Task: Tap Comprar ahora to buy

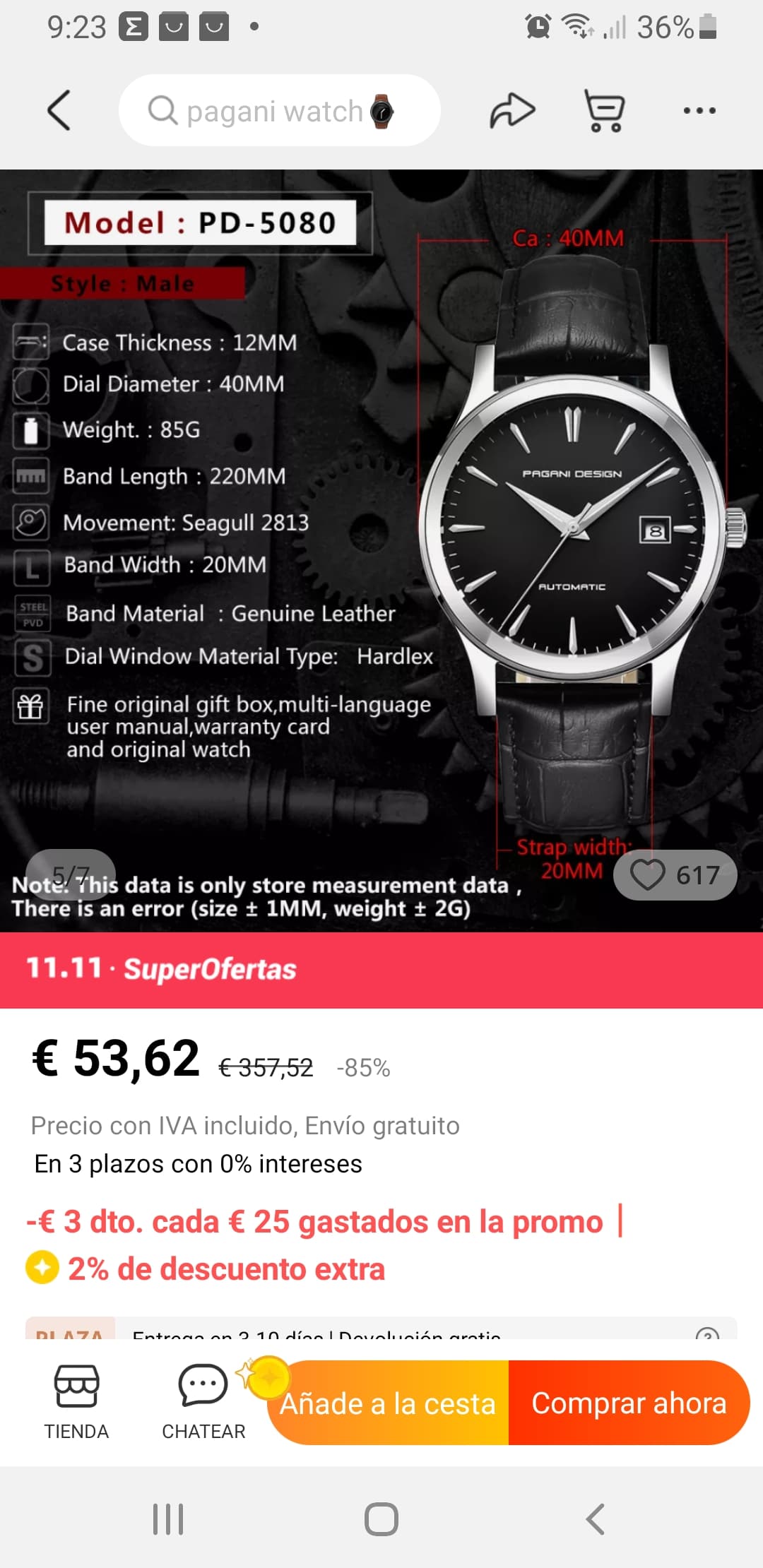Action: pos(629,1403)
